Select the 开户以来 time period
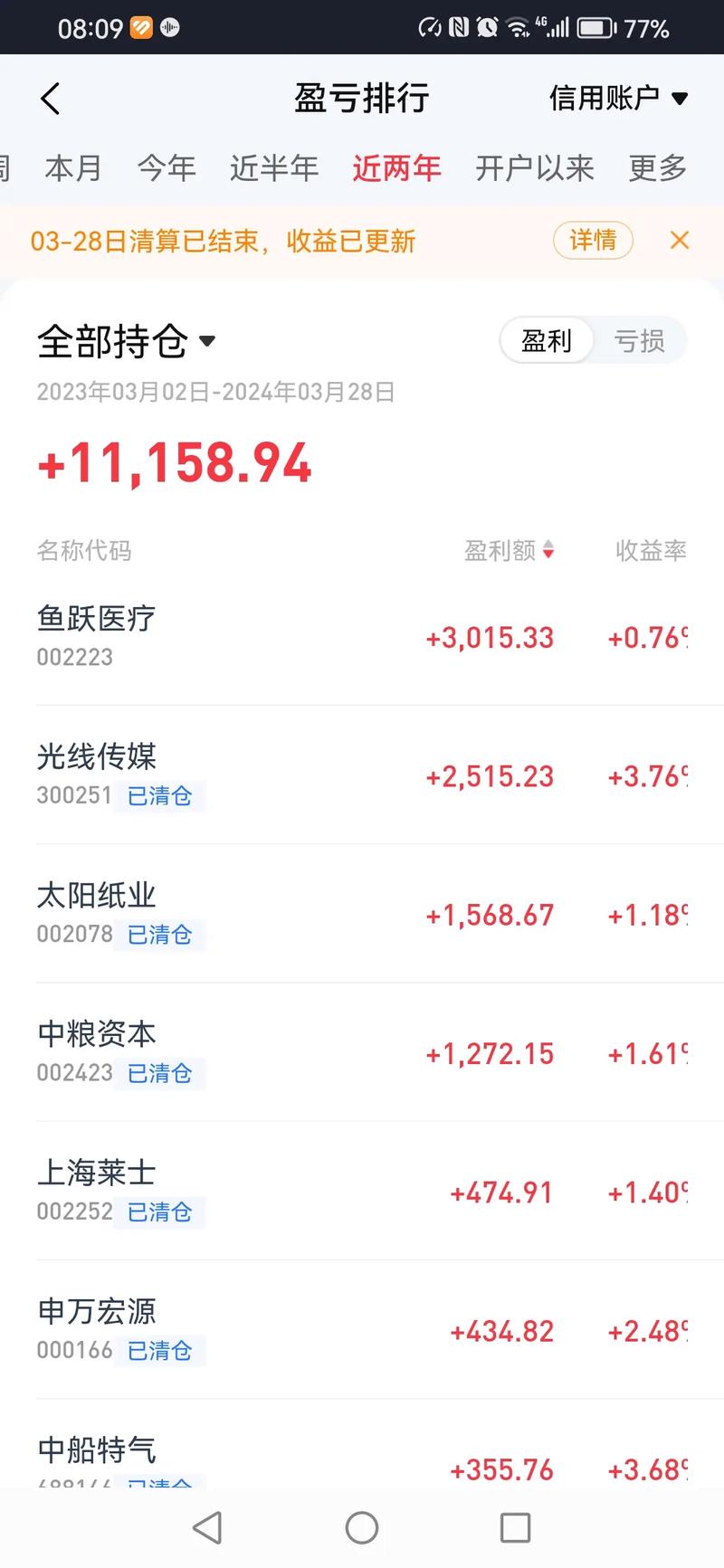724x1568 pixels. tap(535, 168)
